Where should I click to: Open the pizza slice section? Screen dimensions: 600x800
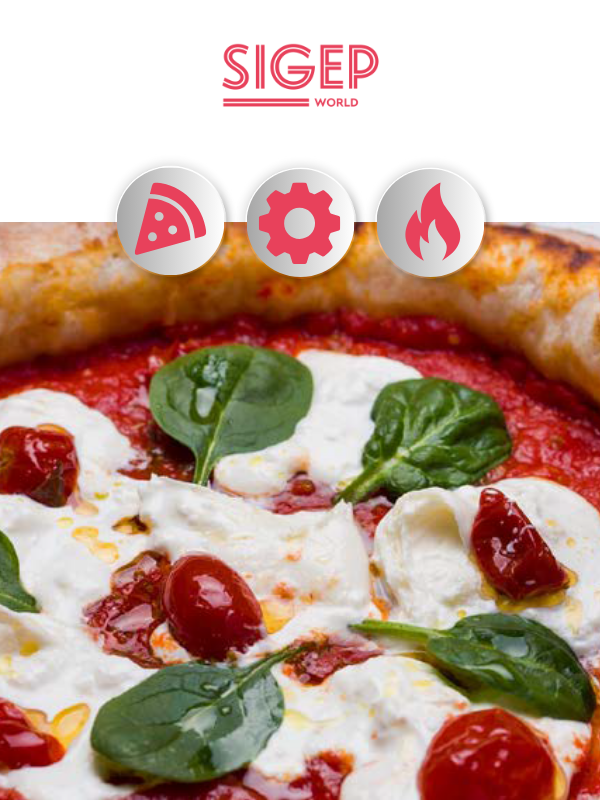click(x=170, y=222)
